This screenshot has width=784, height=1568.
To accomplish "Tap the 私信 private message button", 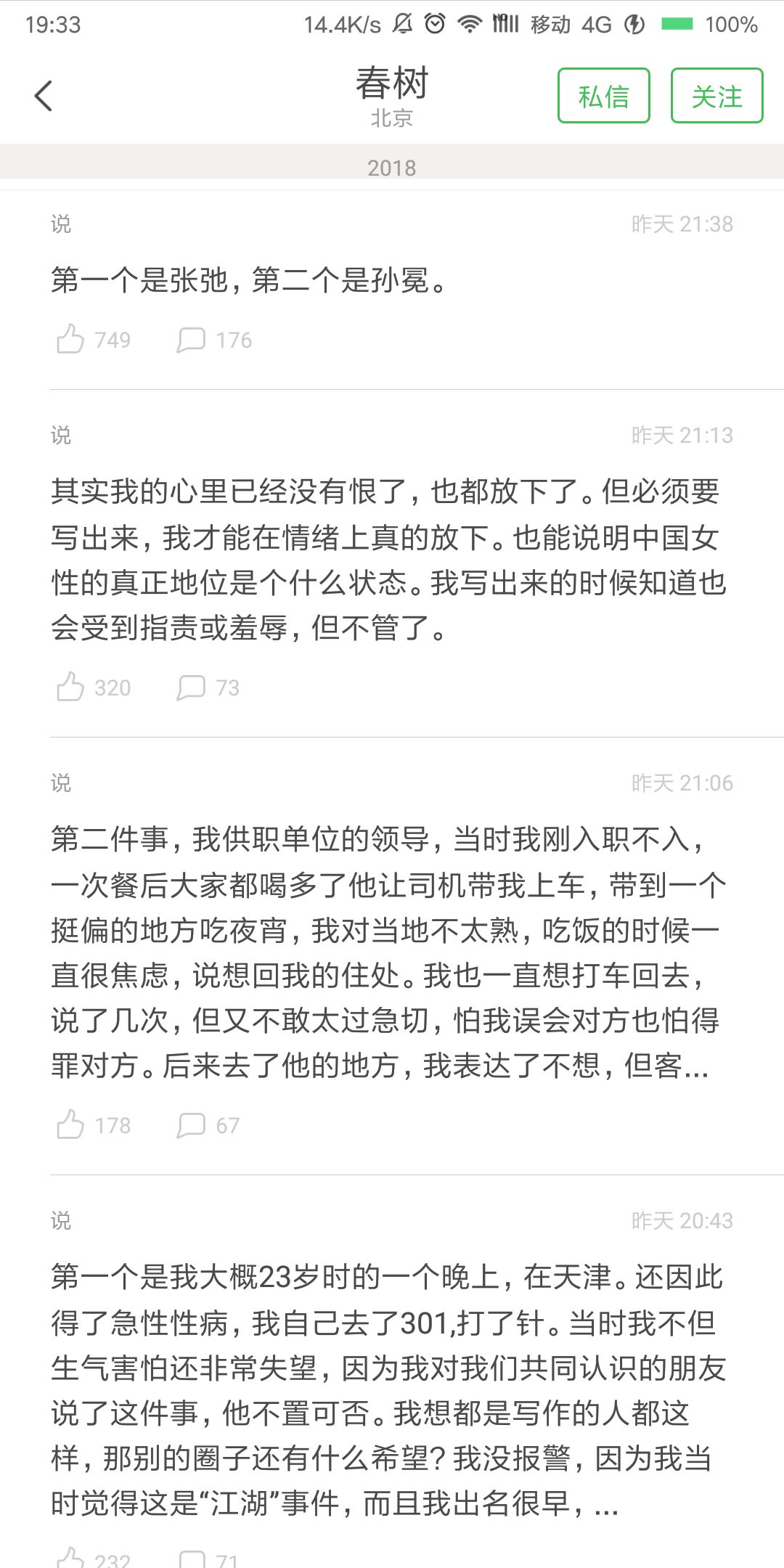I will (603, 96).
